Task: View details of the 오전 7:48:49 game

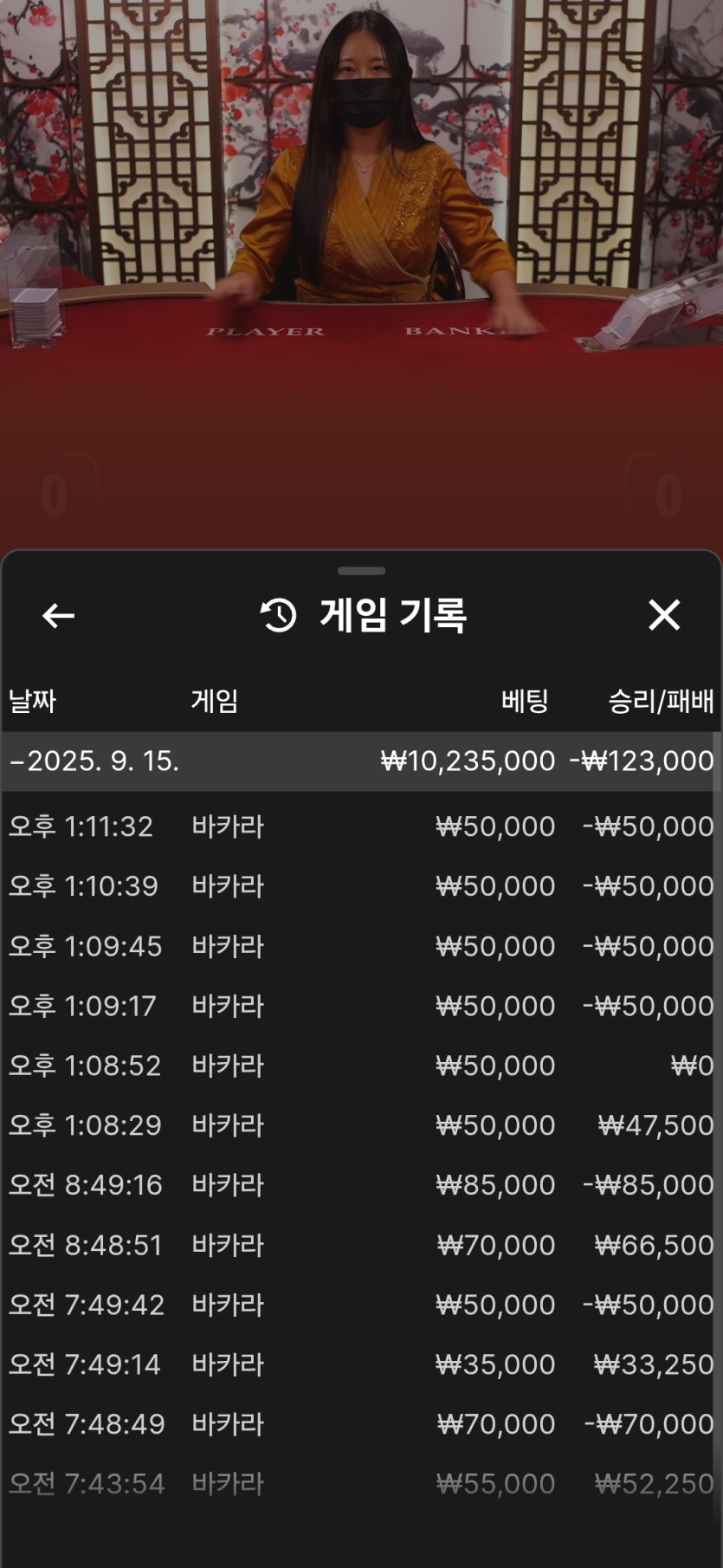Action: click(x=361, y=1425)
